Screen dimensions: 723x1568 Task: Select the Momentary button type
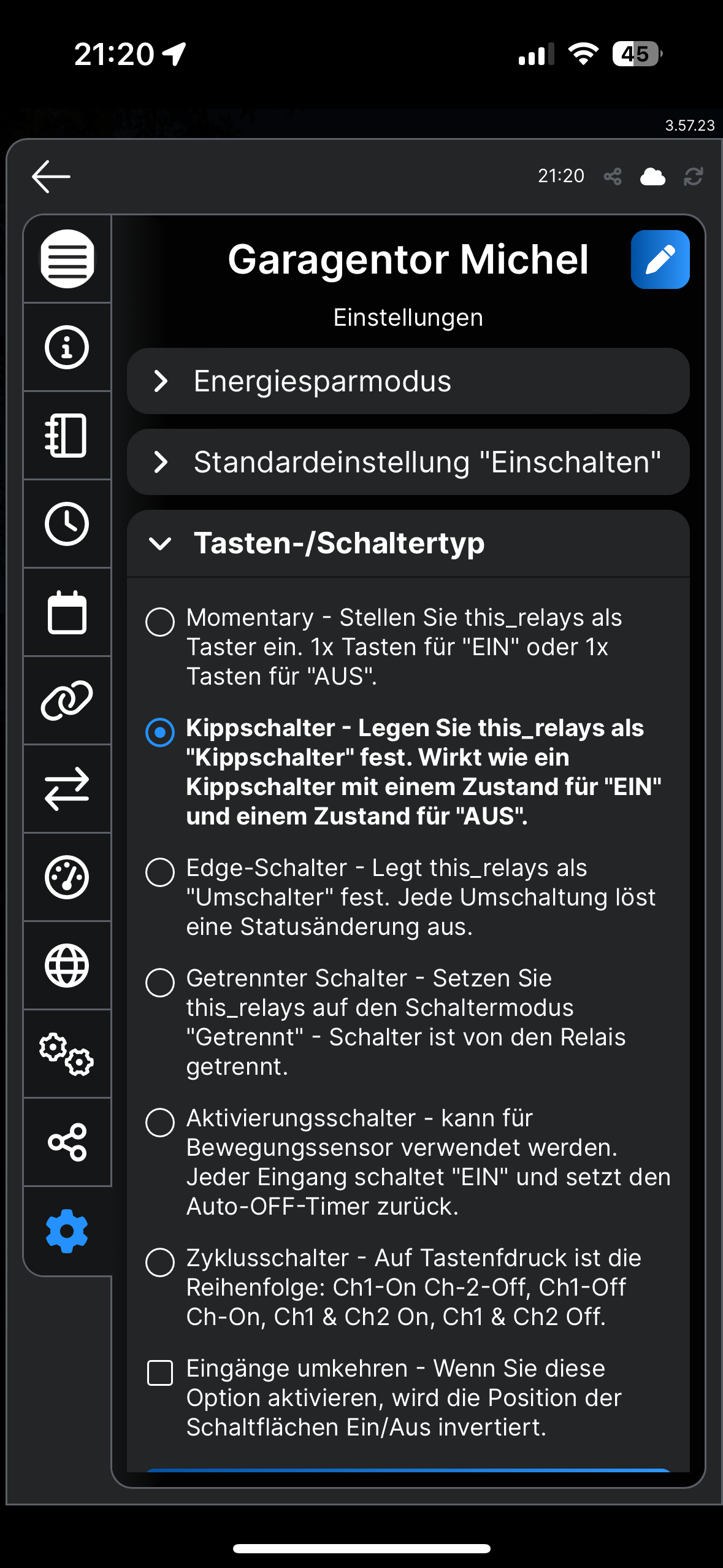click(x=160, y=622)
